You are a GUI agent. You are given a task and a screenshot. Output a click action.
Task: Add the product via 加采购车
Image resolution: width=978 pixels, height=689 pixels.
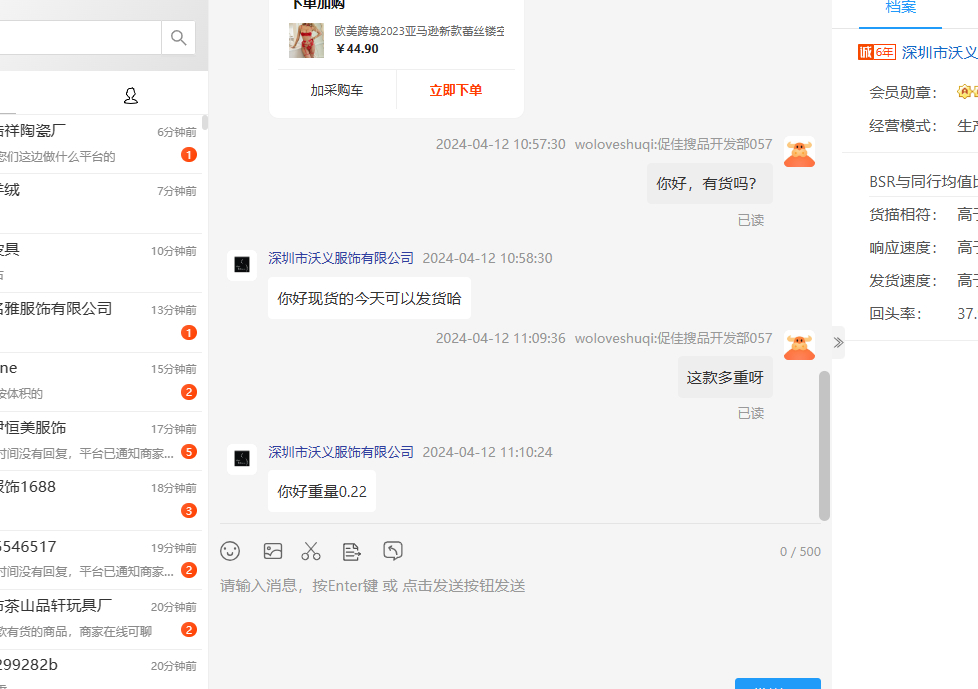337,90
